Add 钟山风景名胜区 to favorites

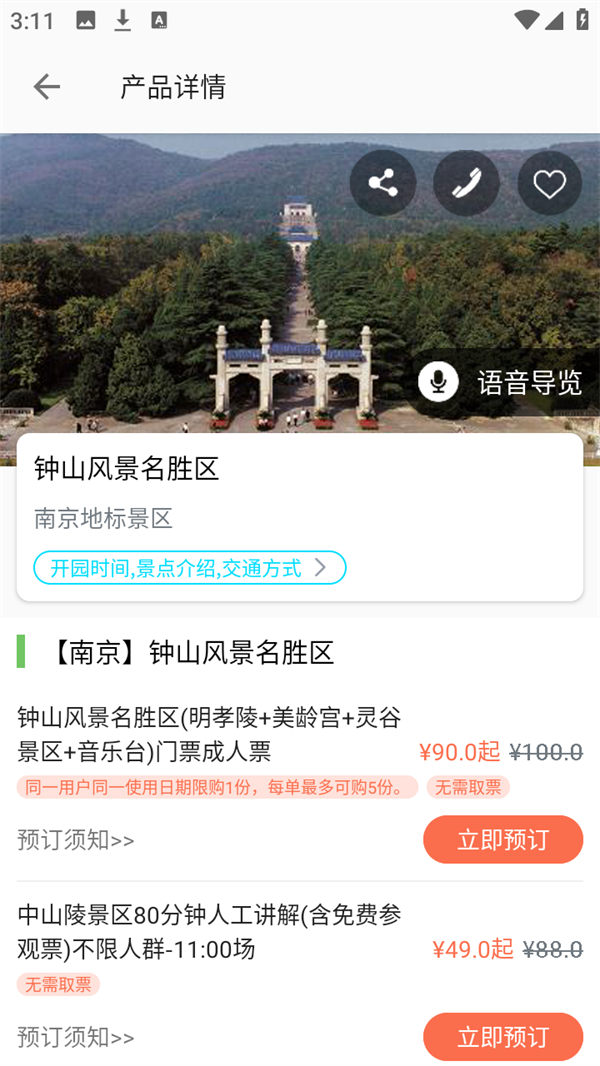click(x=549, y=183)
